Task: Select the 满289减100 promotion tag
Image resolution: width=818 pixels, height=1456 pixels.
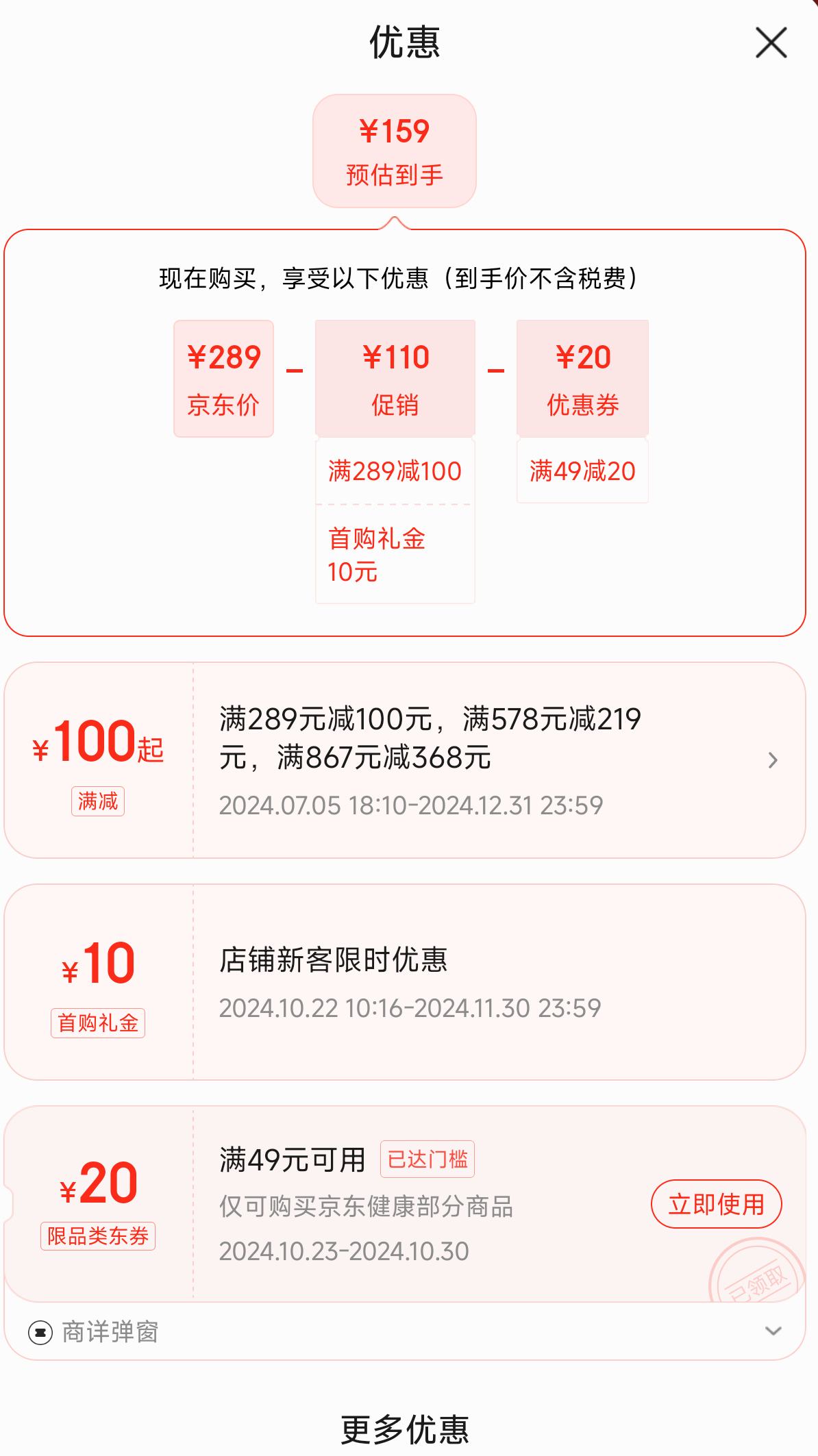Action: point(394,470)
